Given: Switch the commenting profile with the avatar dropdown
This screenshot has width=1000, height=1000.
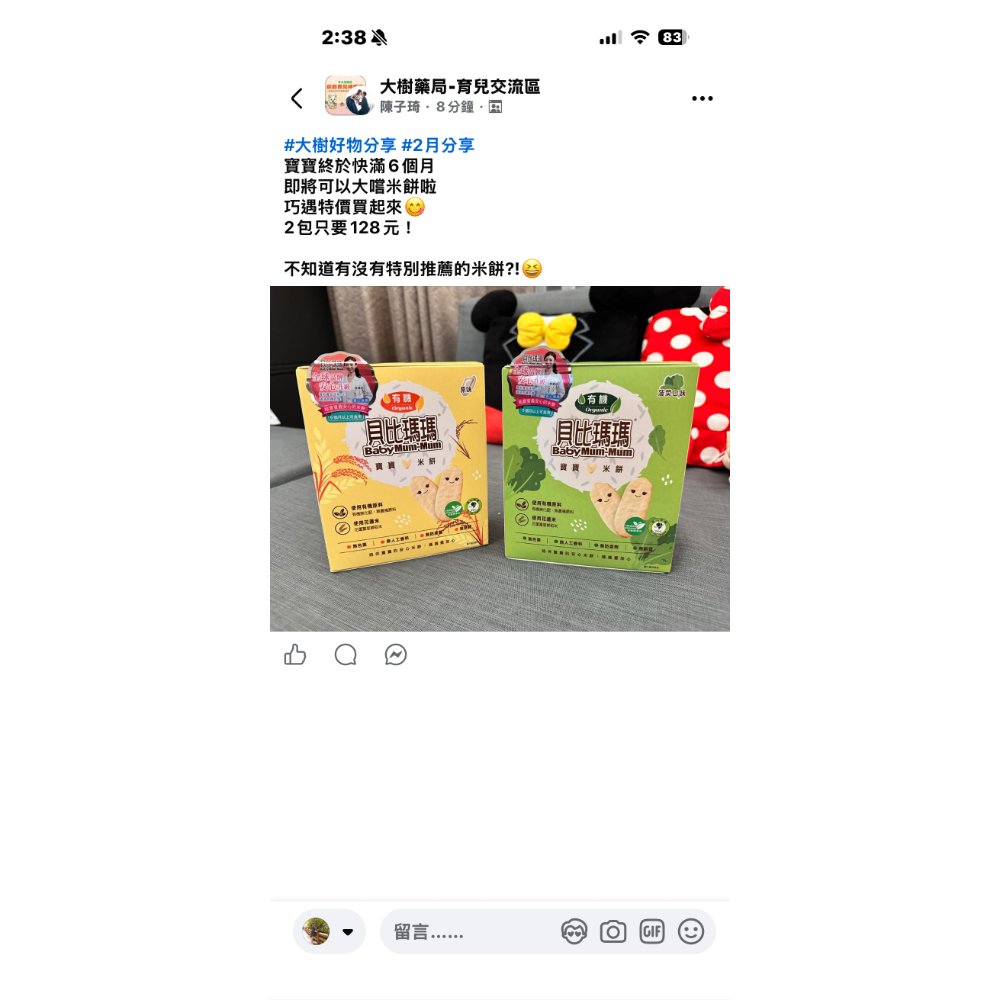Looking at the screenshot, I should pos(329,931).
